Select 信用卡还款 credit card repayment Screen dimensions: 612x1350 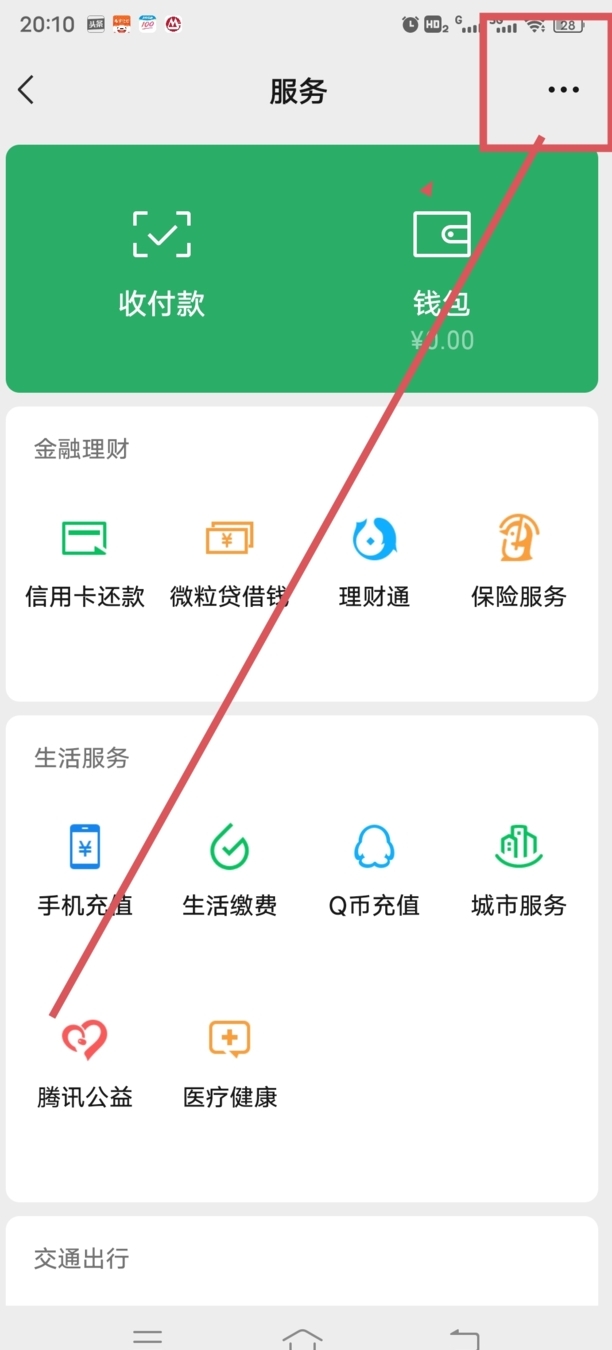pos(85,562)
